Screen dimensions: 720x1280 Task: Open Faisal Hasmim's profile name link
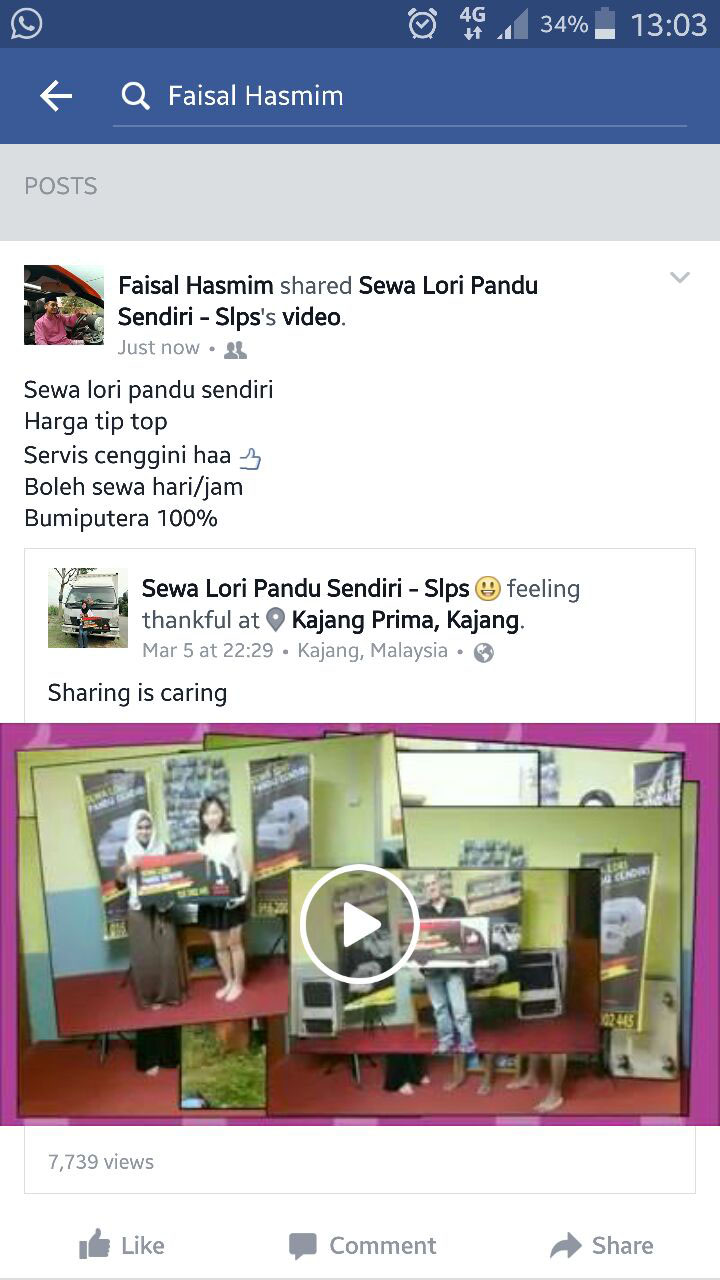pyautogui.click(x=196, y=286)
